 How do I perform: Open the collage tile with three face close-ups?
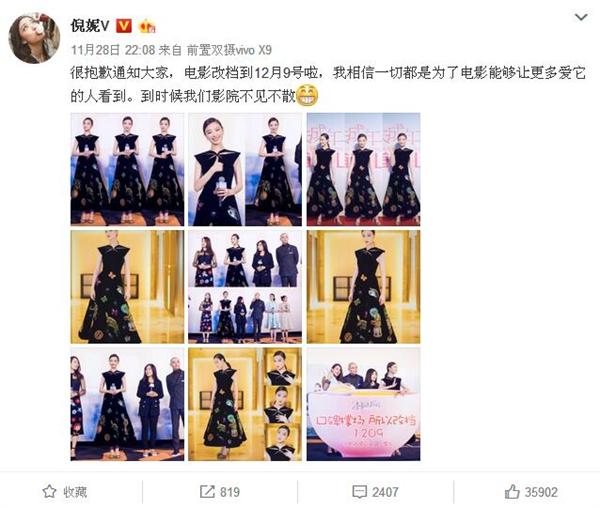click(244, 404)
